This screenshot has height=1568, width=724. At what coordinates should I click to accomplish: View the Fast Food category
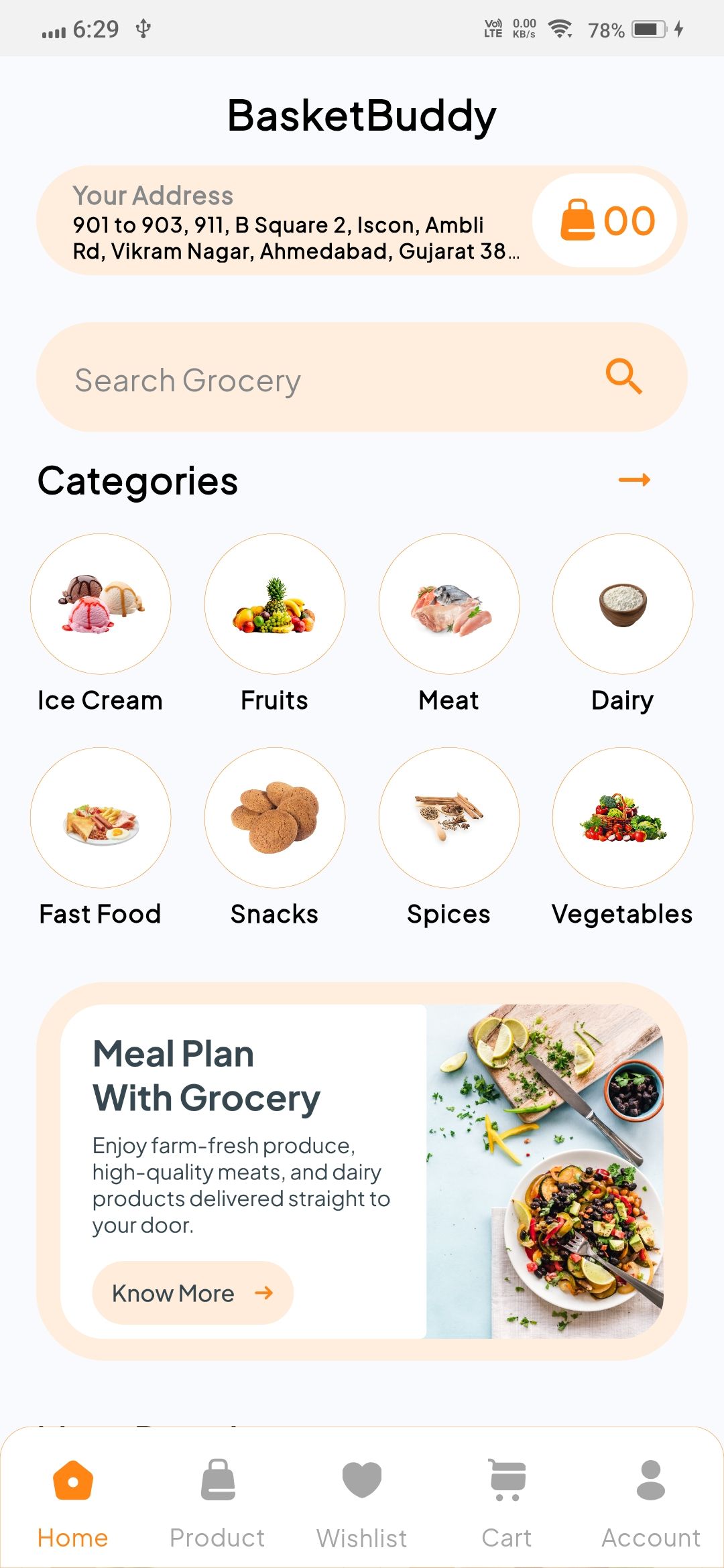tap(101, 818)
